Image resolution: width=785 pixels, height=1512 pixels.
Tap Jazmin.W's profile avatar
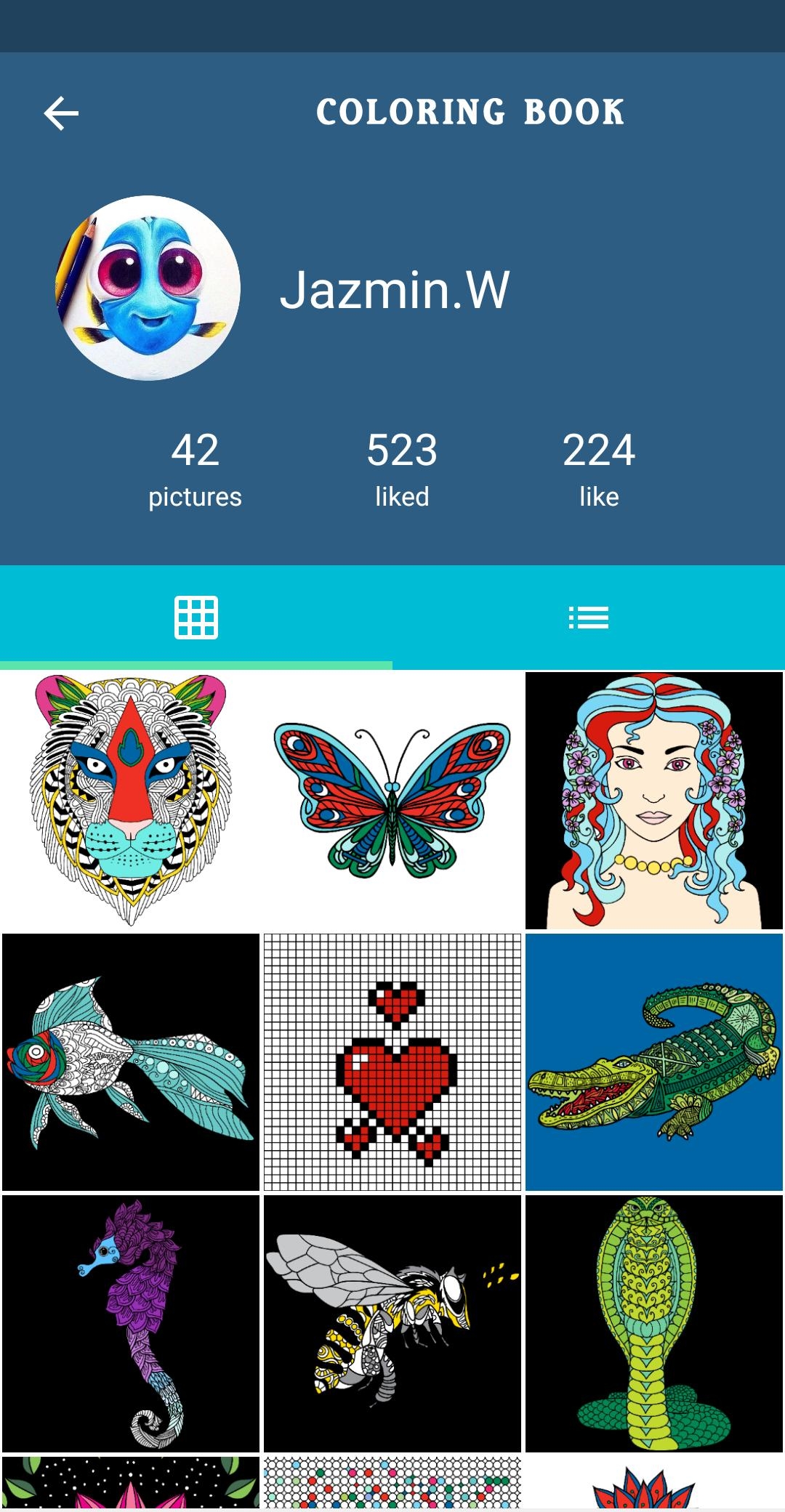tap(148, 288)
